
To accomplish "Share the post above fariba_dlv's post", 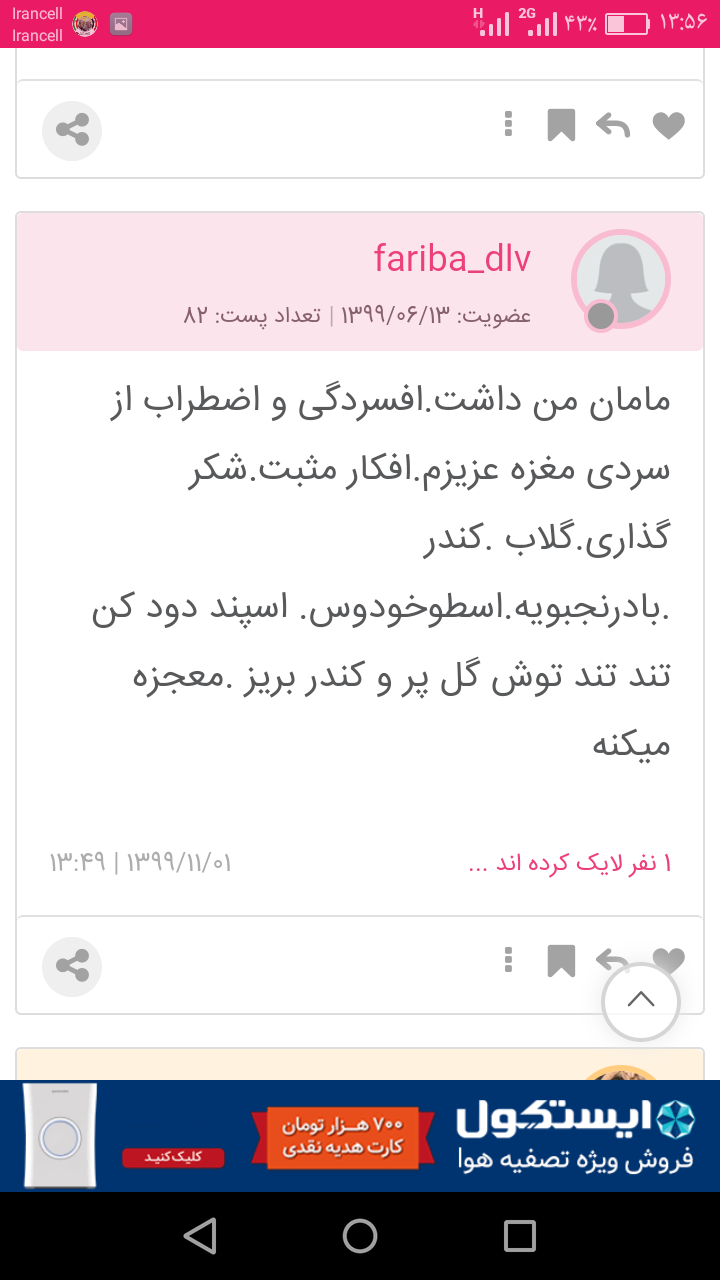I will [72, 130].
